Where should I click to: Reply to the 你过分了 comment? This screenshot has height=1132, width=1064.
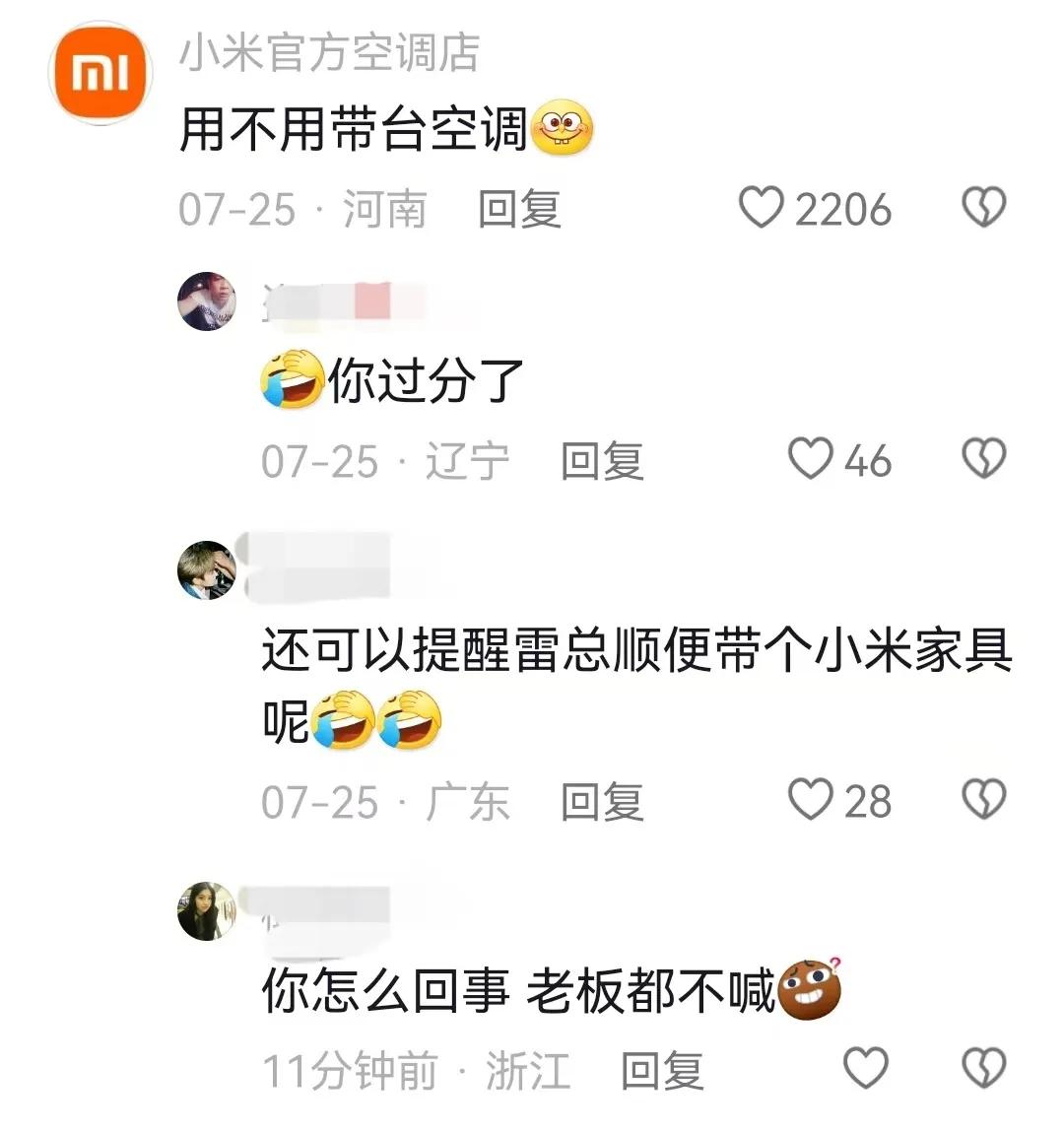[x=602, y=461]
